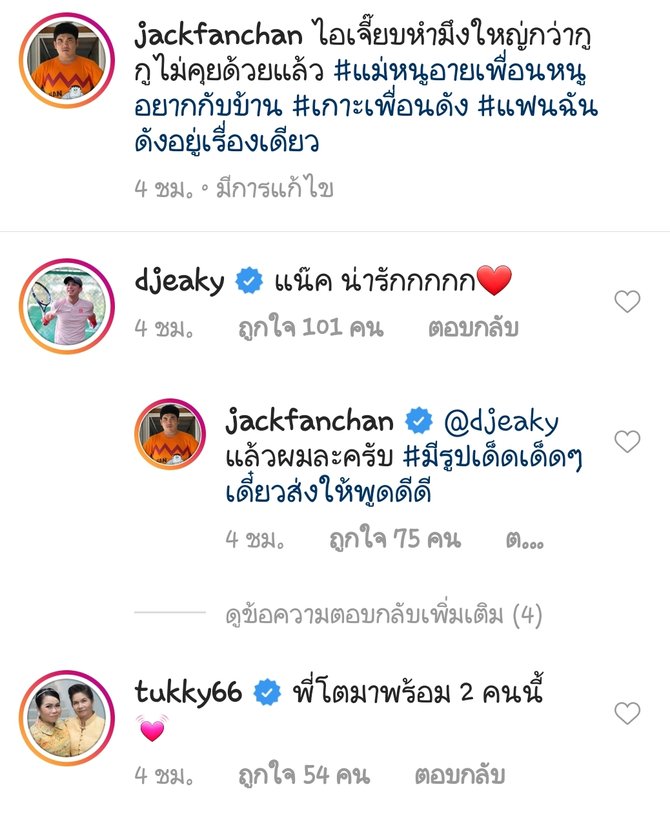Viewport: 670px width, 813px height.
Task: View the 101 likes on djeaky's comment
Action: click(310, 328)
